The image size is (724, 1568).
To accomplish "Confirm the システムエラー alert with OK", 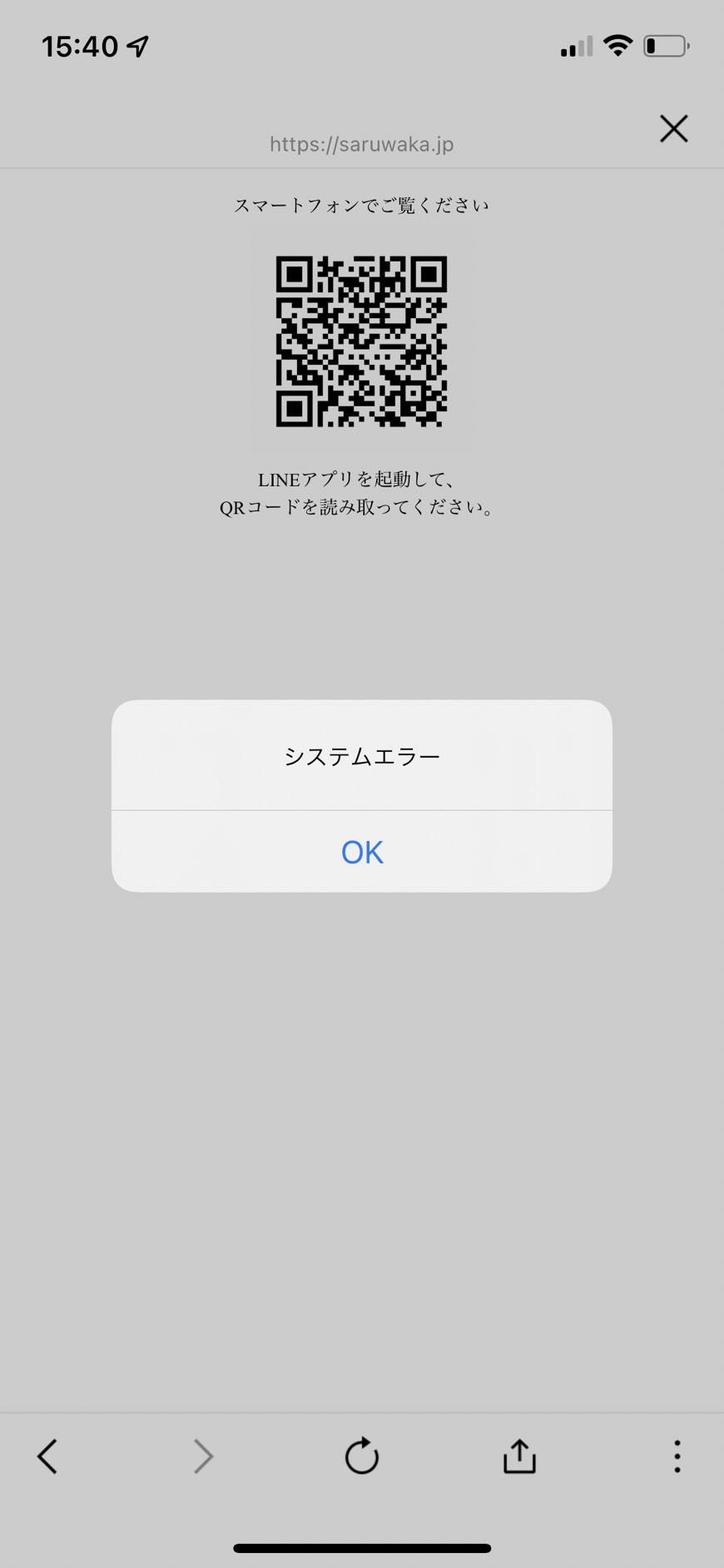I will pos(362,852).
